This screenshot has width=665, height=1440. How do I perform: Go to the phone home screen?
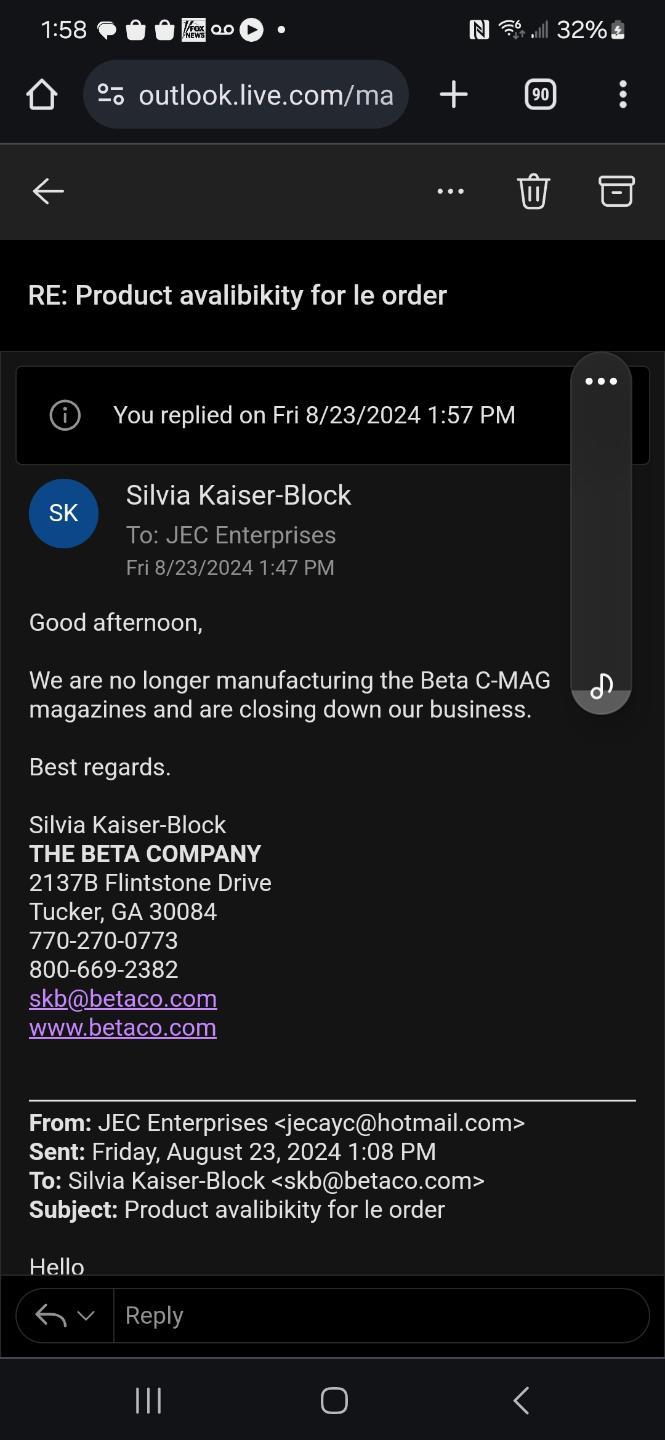point(334,1400)
